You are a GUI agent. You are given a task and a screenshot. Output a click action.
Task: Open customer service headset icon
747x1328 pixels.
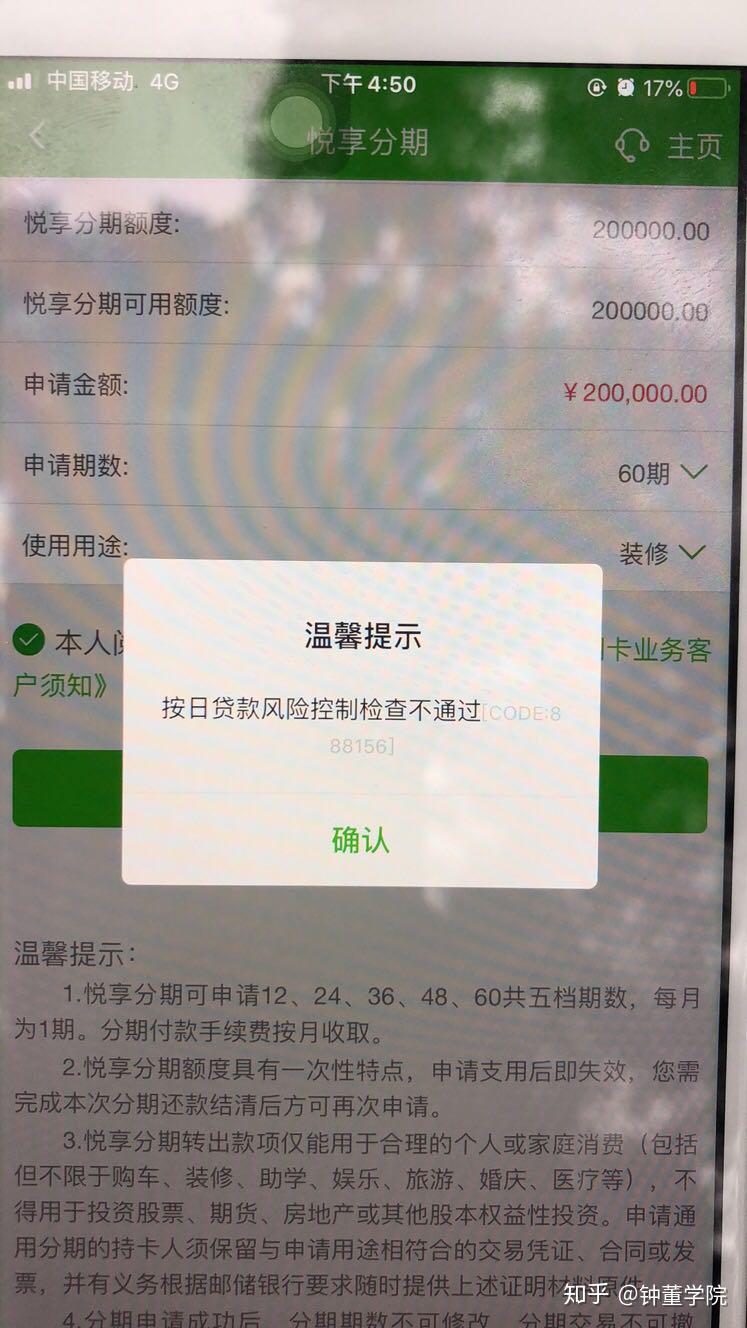click(631, 146)
